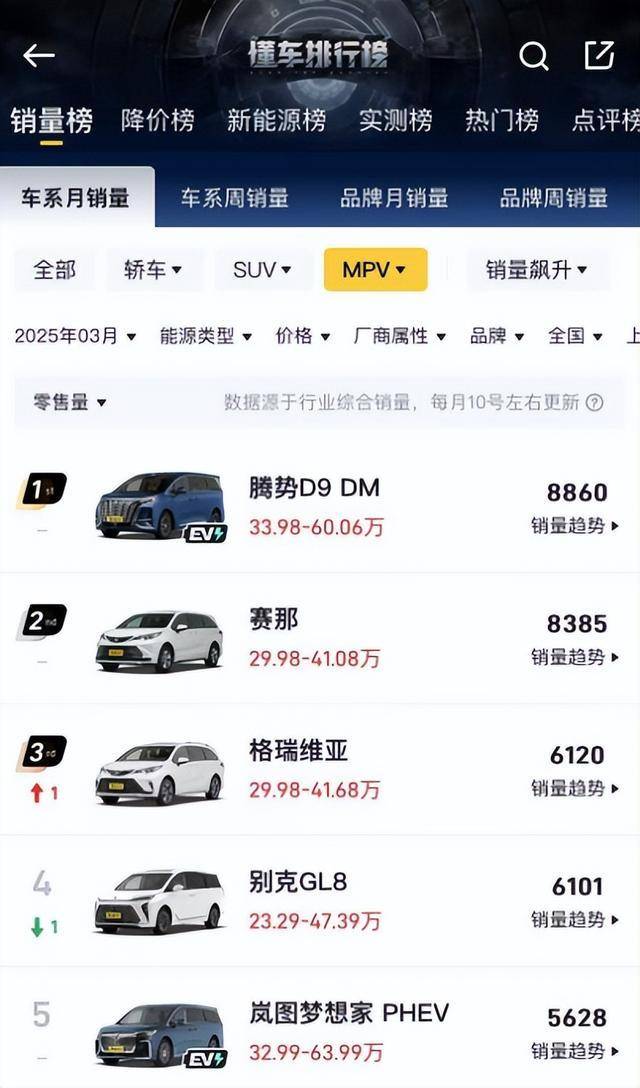Open the 品牌周销量 tab
Screen dimensions: 640x1088
pyautogui.click(x=554, y=198)
